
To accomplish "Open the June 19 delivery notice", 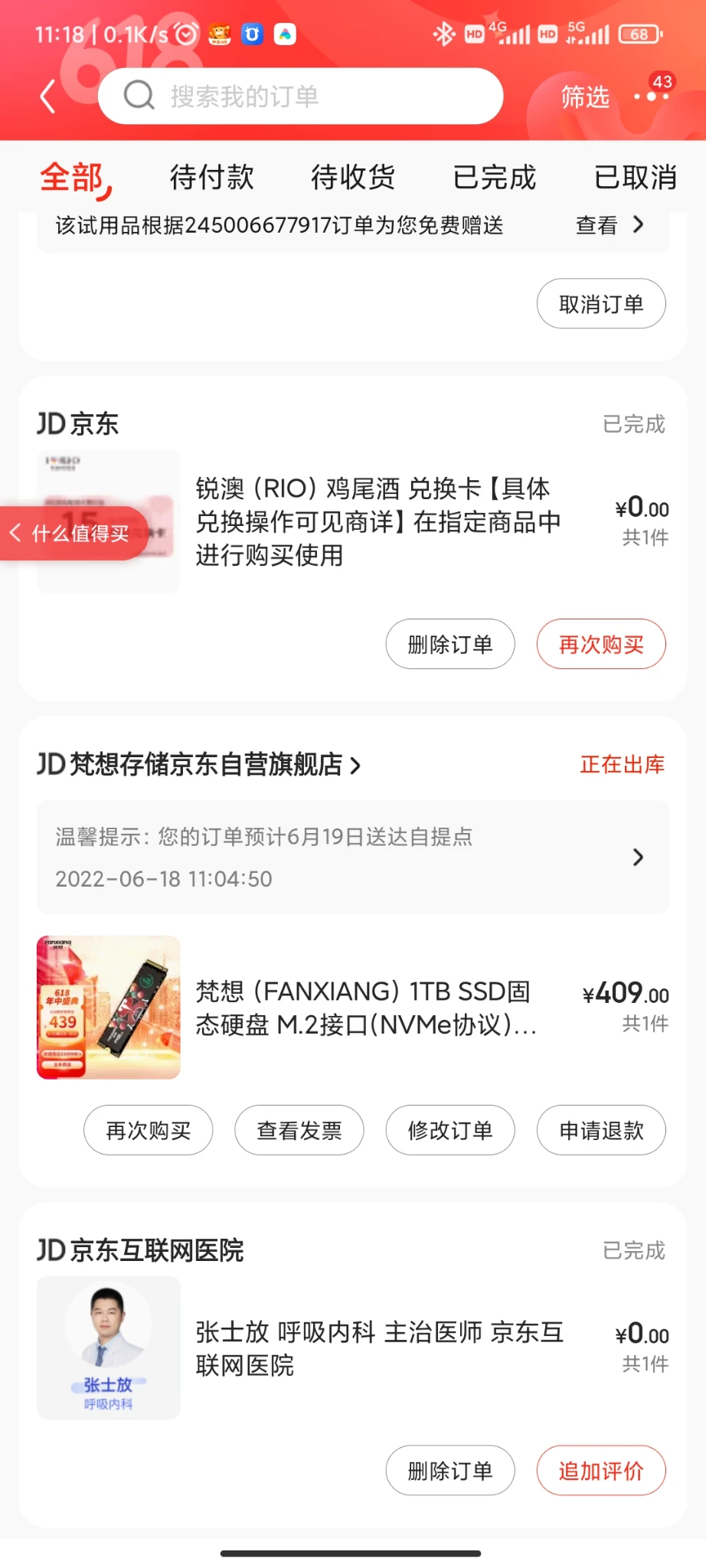I will click(x=352, y=857).
